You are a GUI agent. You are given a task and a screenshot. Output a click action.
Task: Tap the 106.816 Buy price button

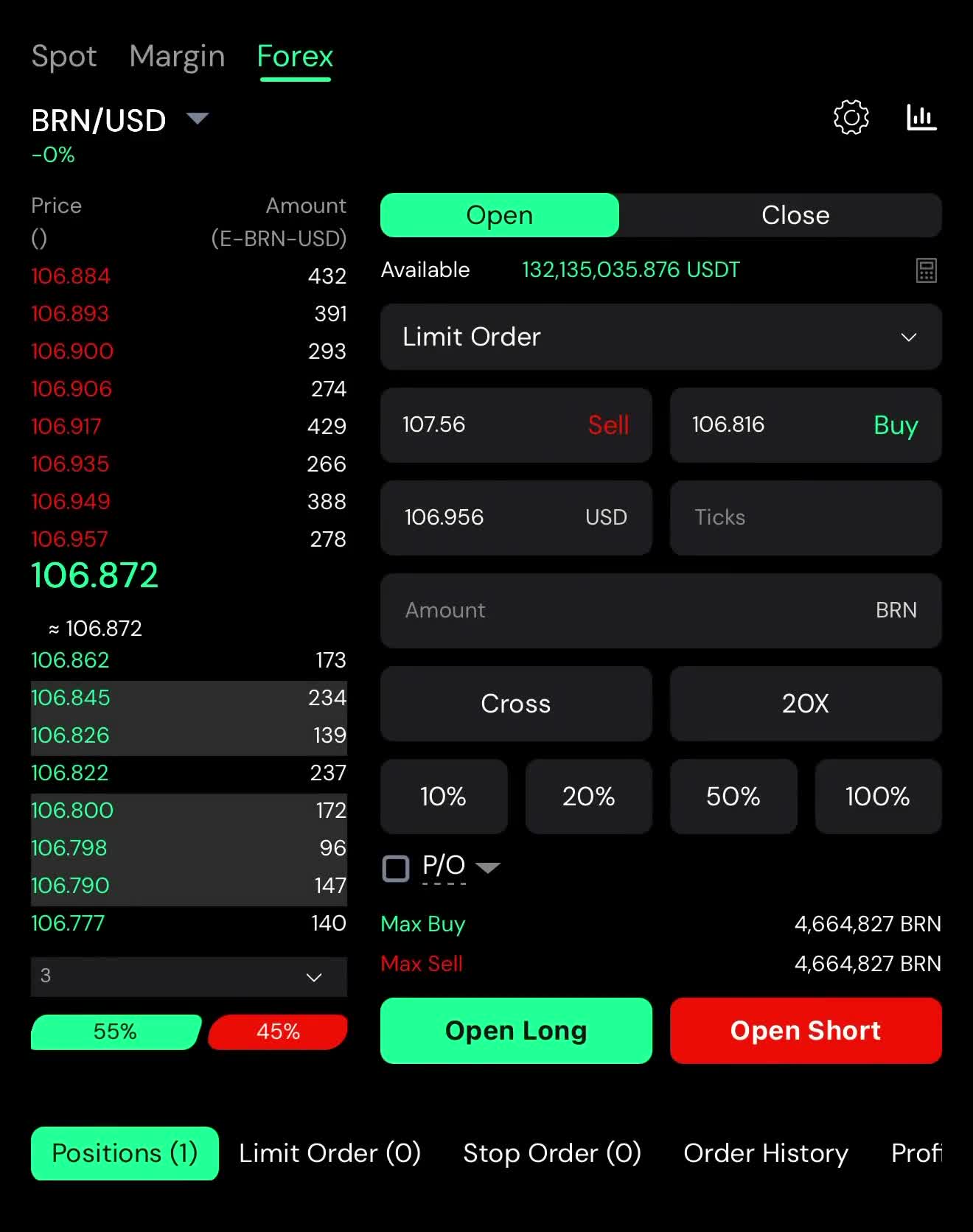tap(805, 425)
